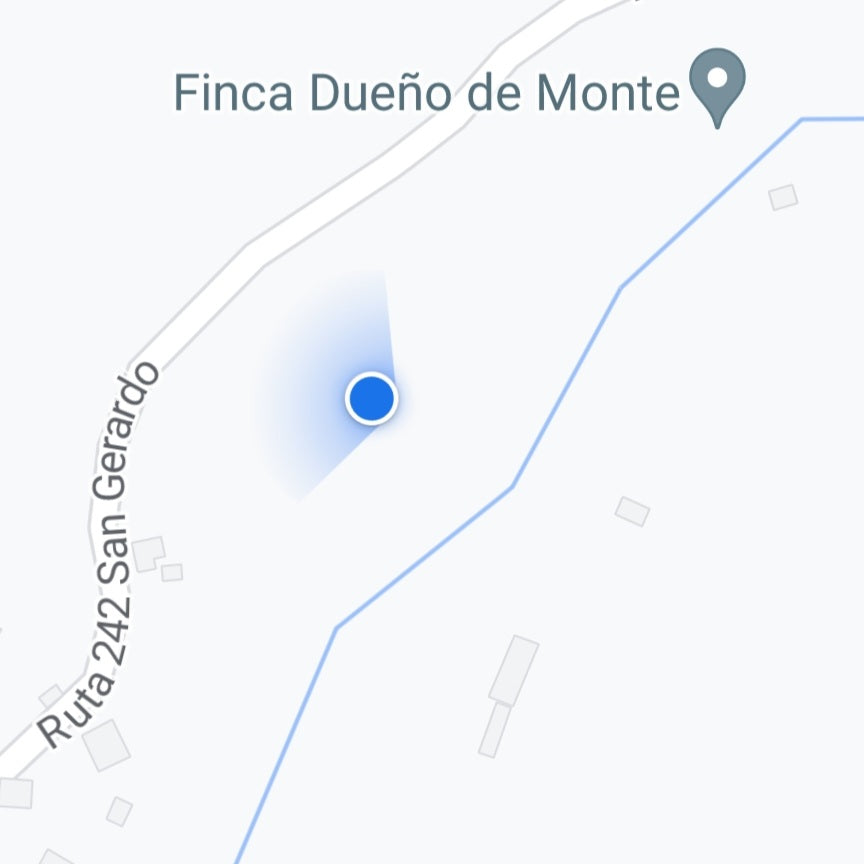The image size is (864, 864).
Task: Tap the blue current location dot
Action: pos(371,398)
